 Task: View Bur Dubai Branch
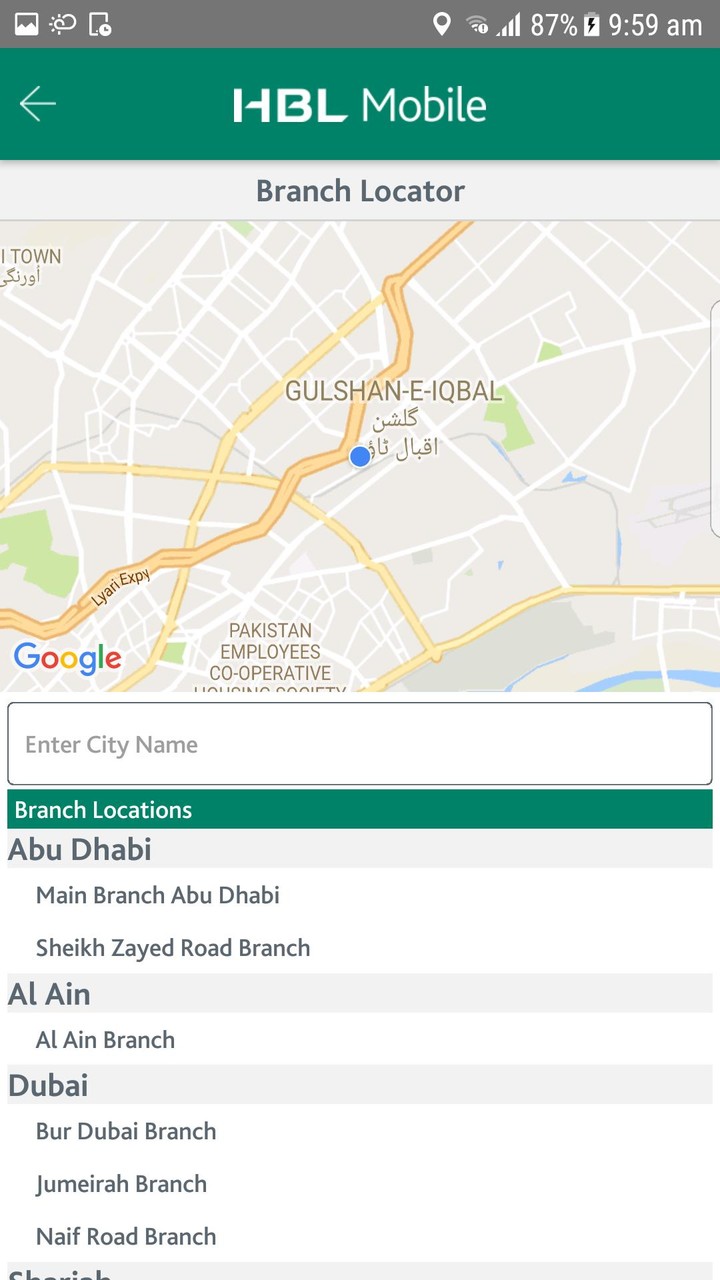pos(126,1131)
